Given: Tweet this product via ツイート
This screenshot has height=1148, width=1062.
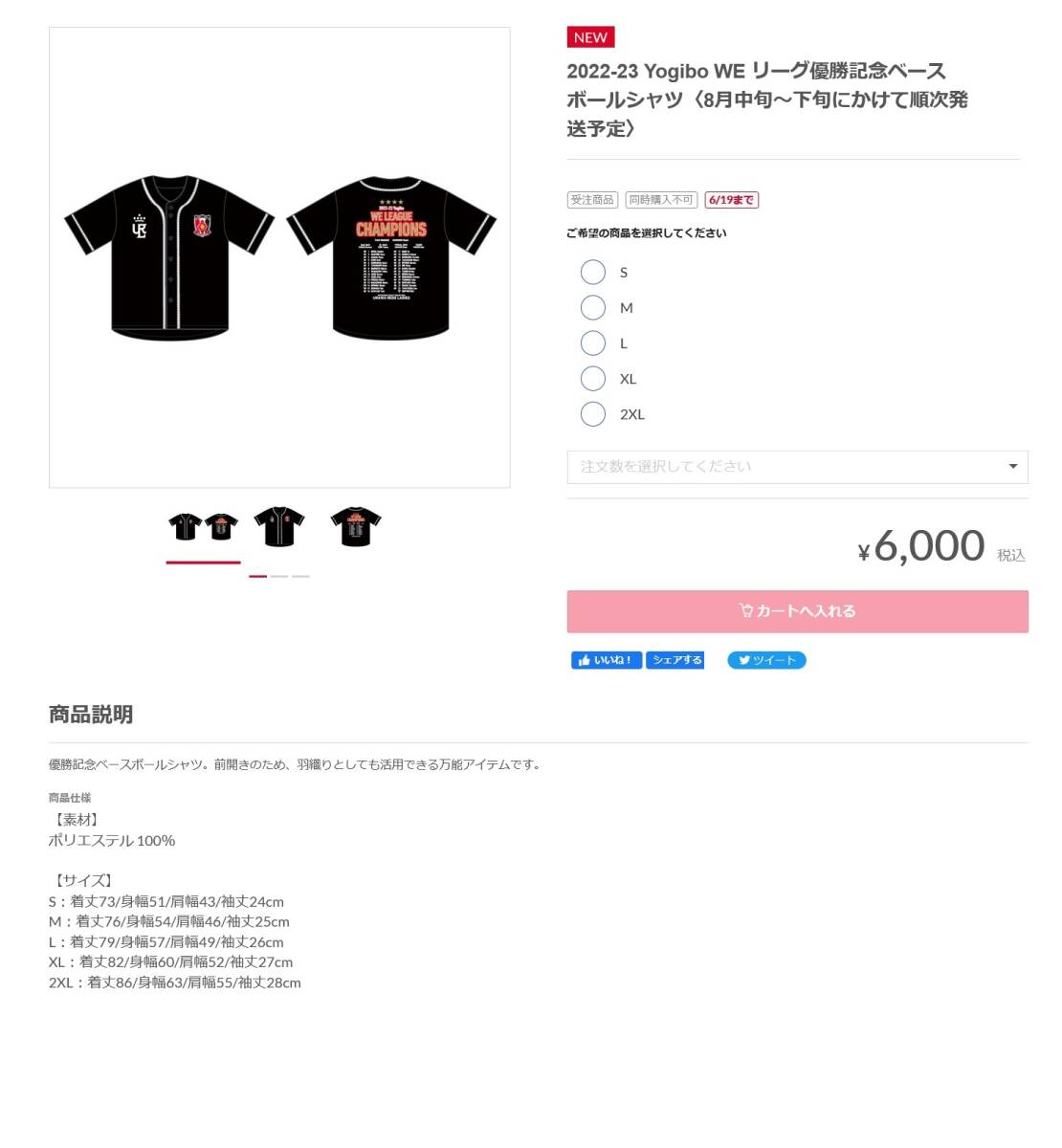Looking at the screenshot, I should pos(766,660).
